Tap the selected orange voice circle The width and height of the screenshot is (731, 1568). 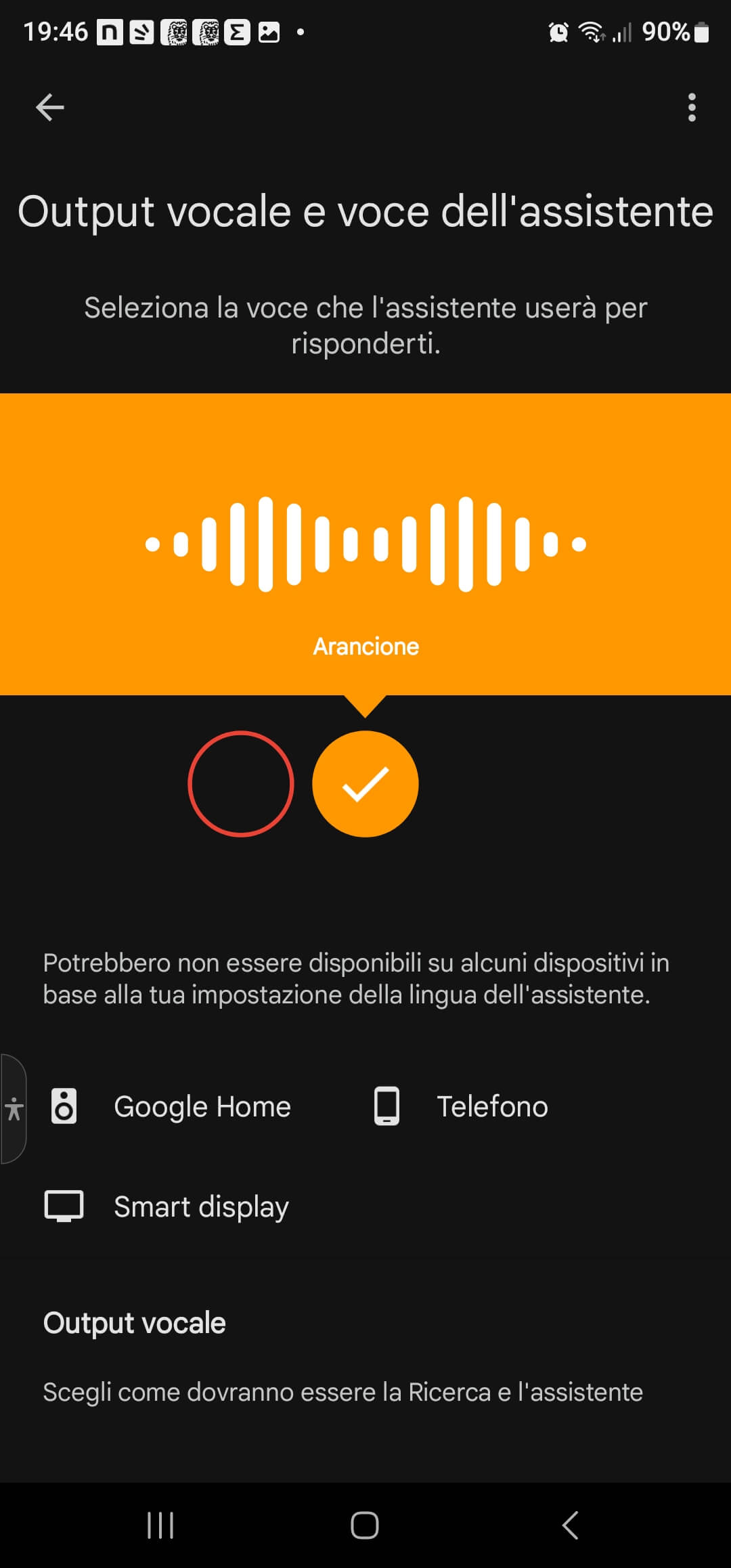[365, 783]
